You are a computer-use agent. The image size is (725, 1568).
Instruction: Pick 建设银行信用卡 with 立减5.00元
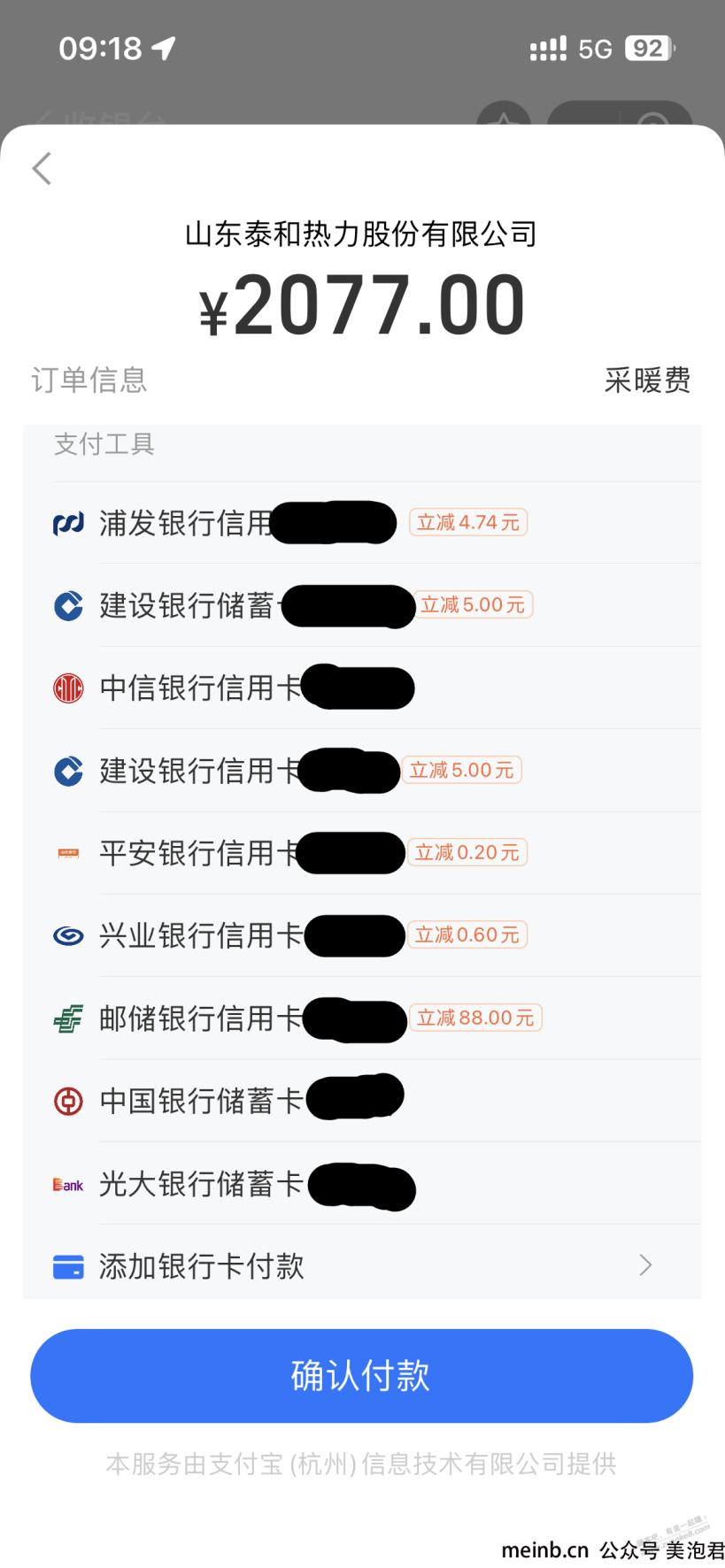point(362,771)
